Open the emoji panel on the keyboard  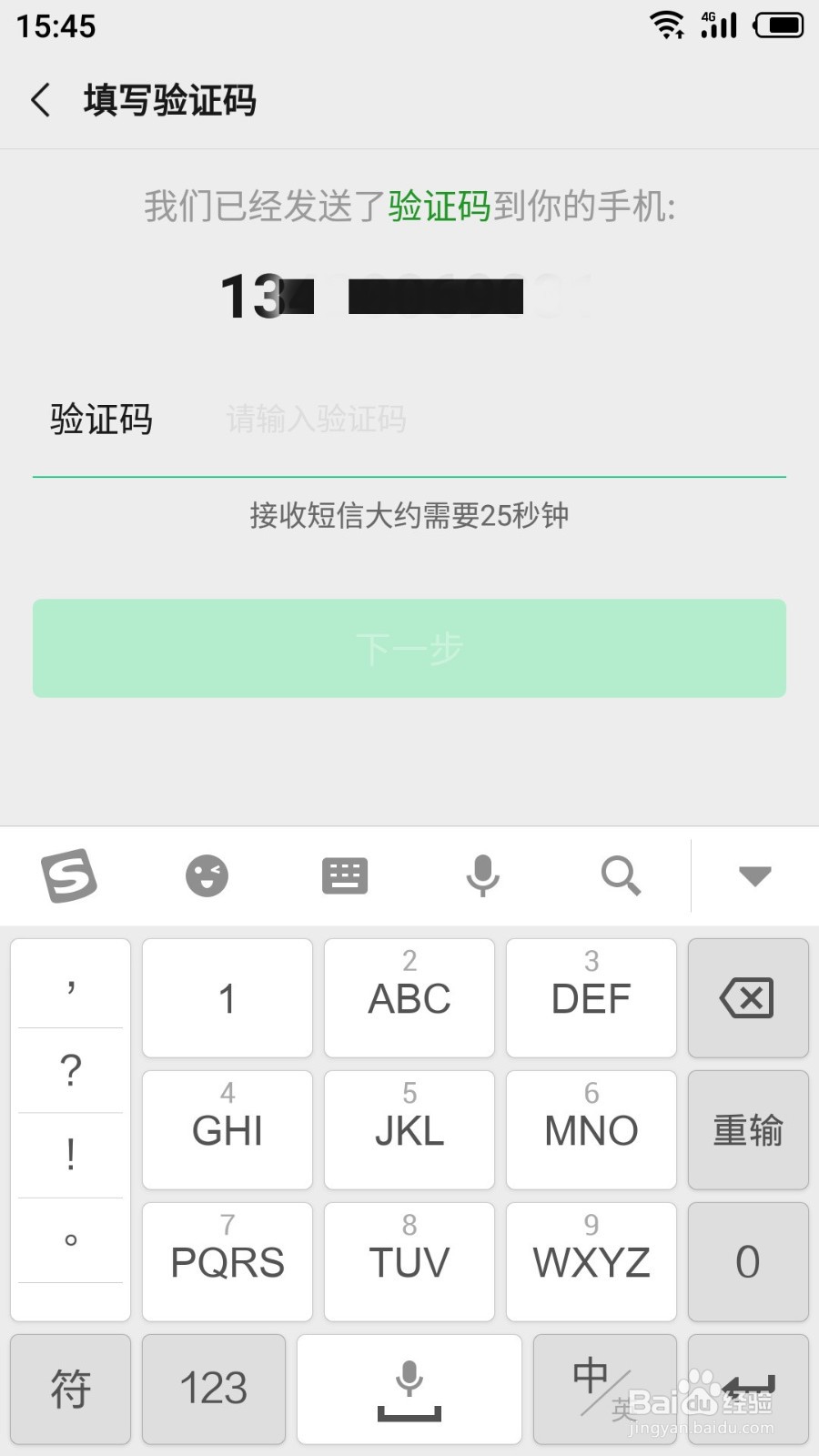click(x=207, y=875)
